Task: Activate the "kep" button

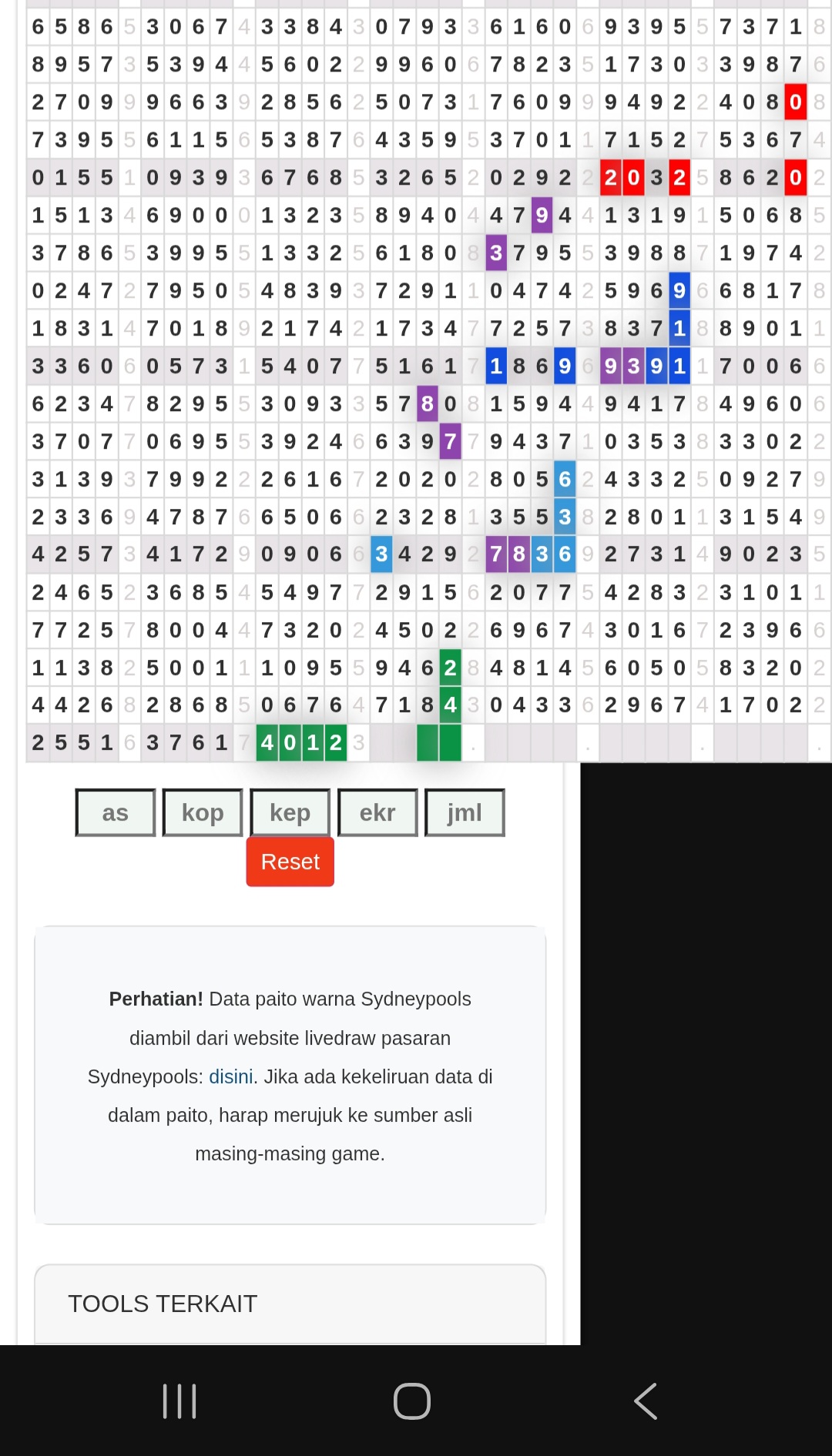Action: 290,812
